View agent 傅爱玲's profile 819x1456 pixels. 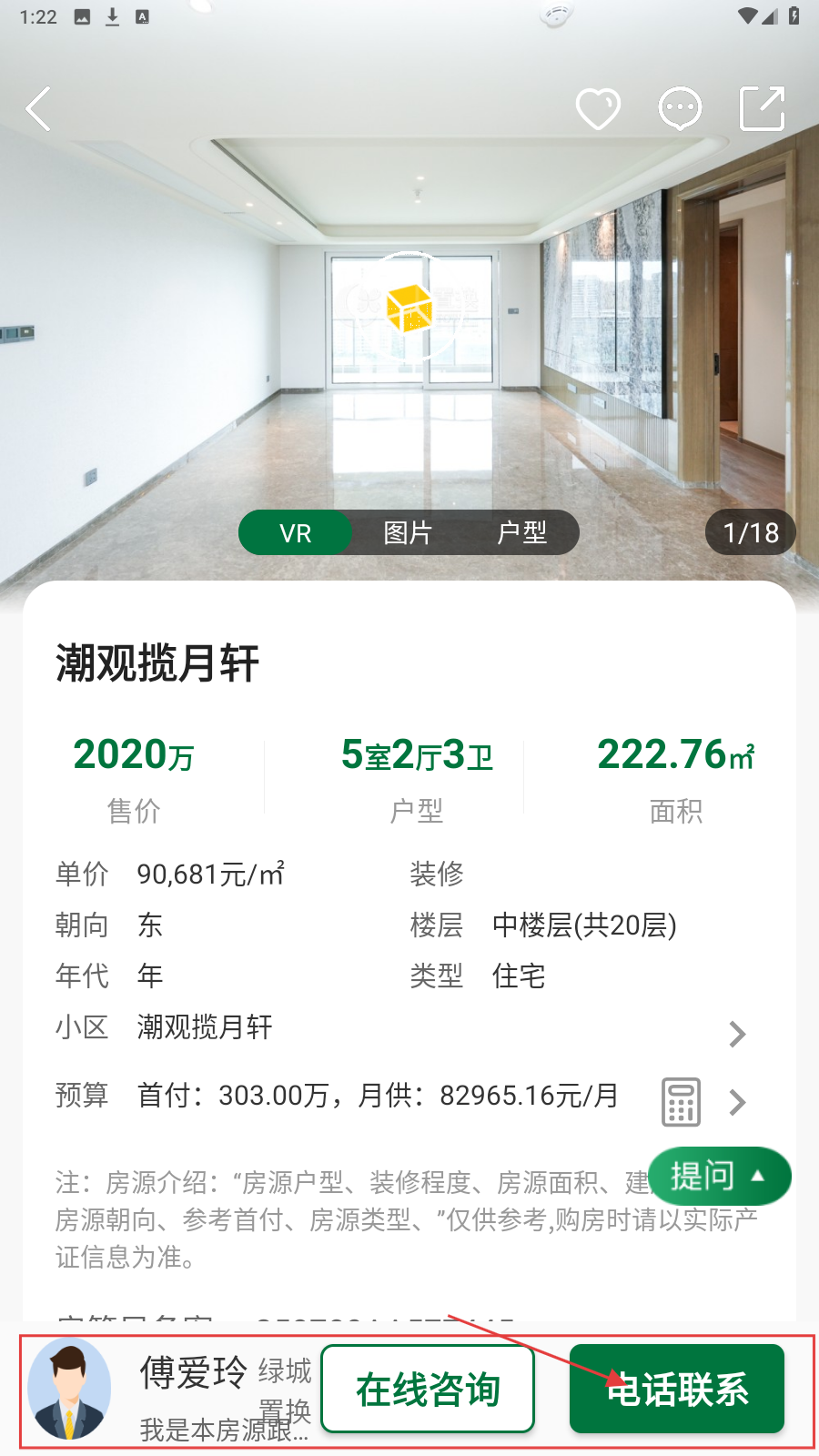(x=70, y=1390)
